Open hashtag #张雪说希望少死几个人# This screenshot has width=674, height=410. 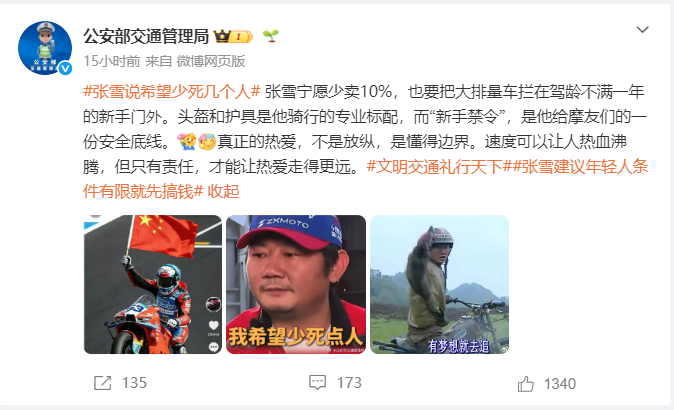[172, 91]
